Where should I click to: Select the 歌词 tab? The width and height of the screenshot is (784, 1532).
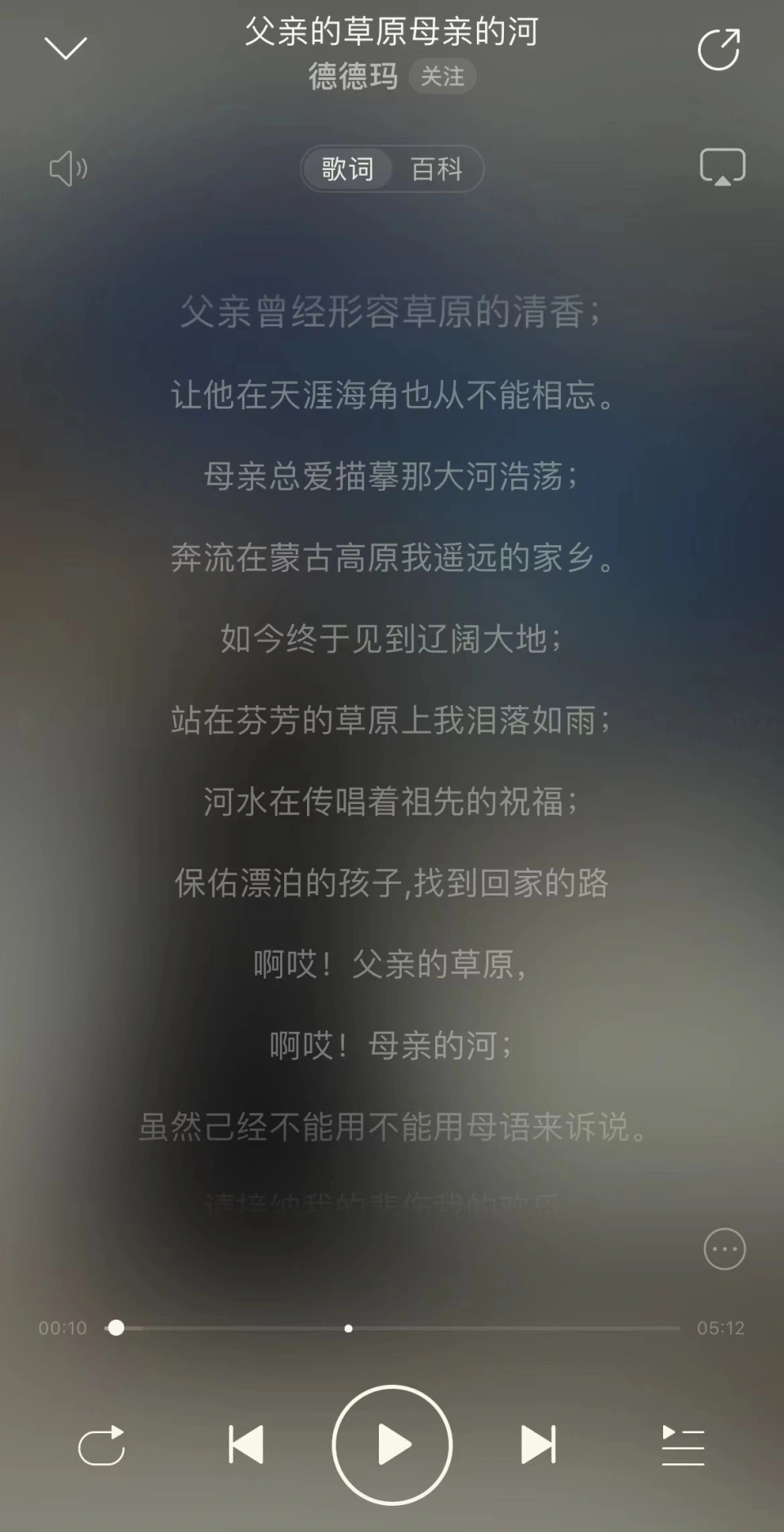347,169
